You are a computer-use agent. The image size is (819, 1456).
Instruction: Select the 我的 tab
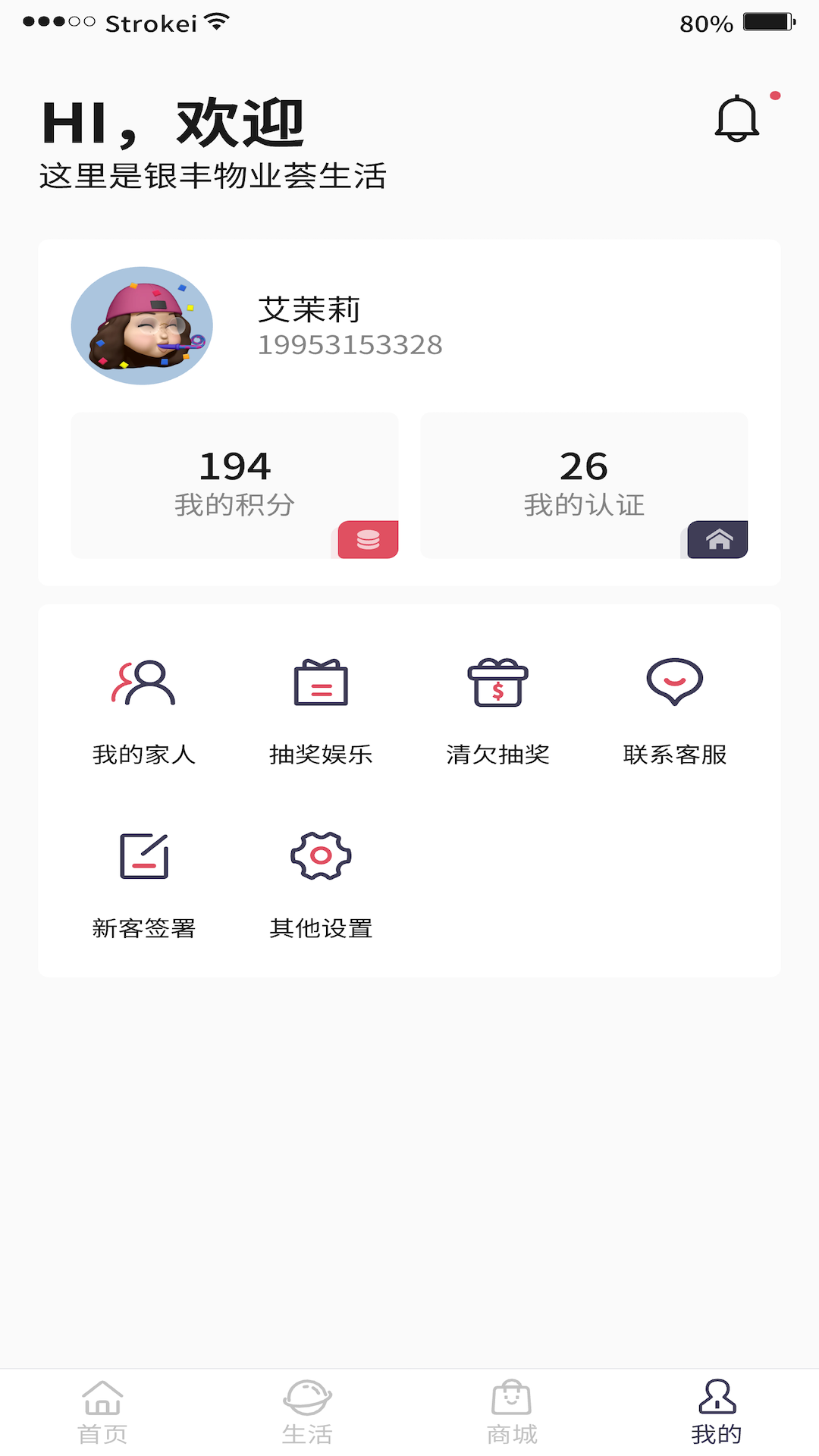pos(717,1411)
